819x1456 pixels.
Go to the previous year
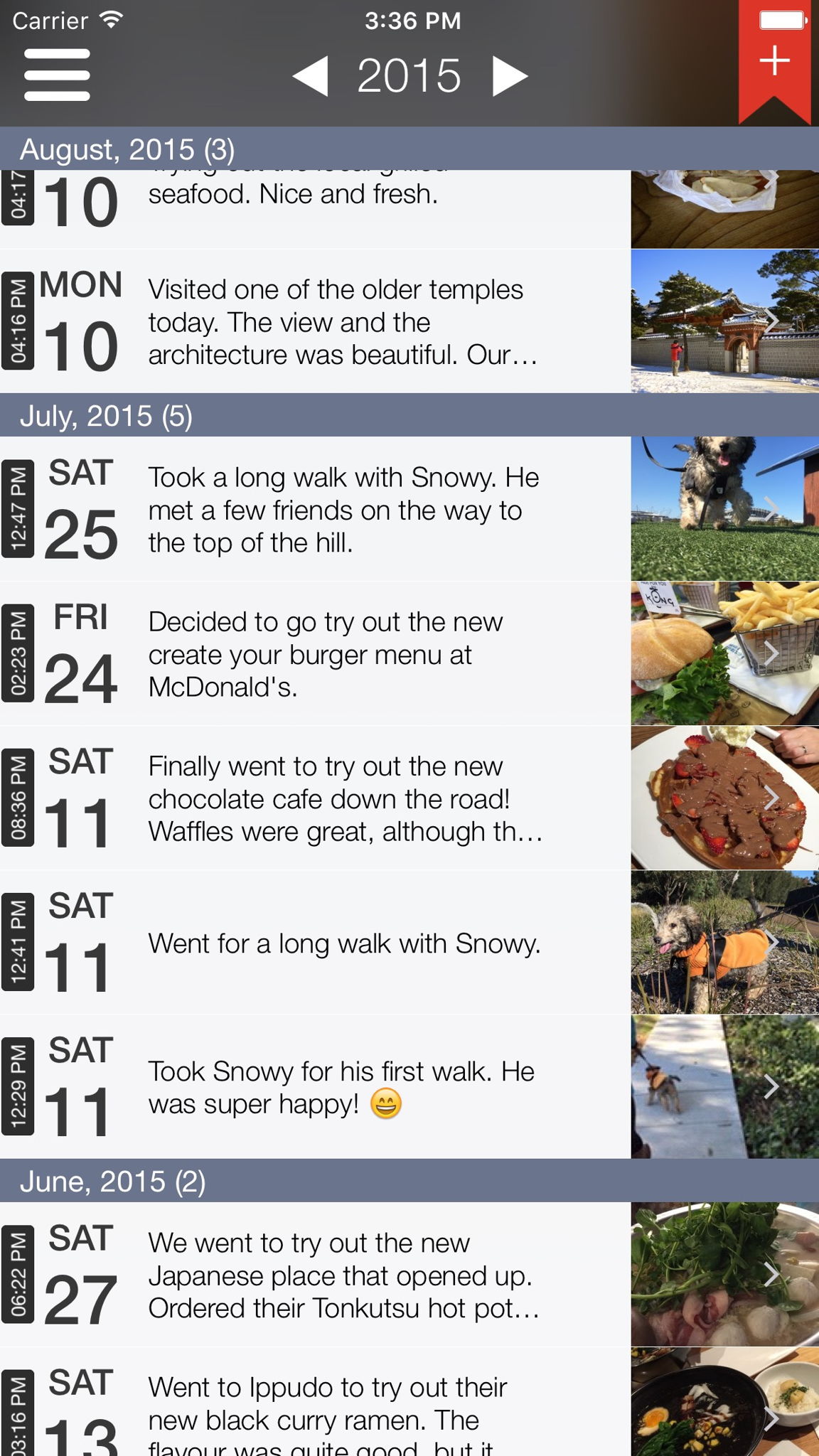[x=311, y=75]
